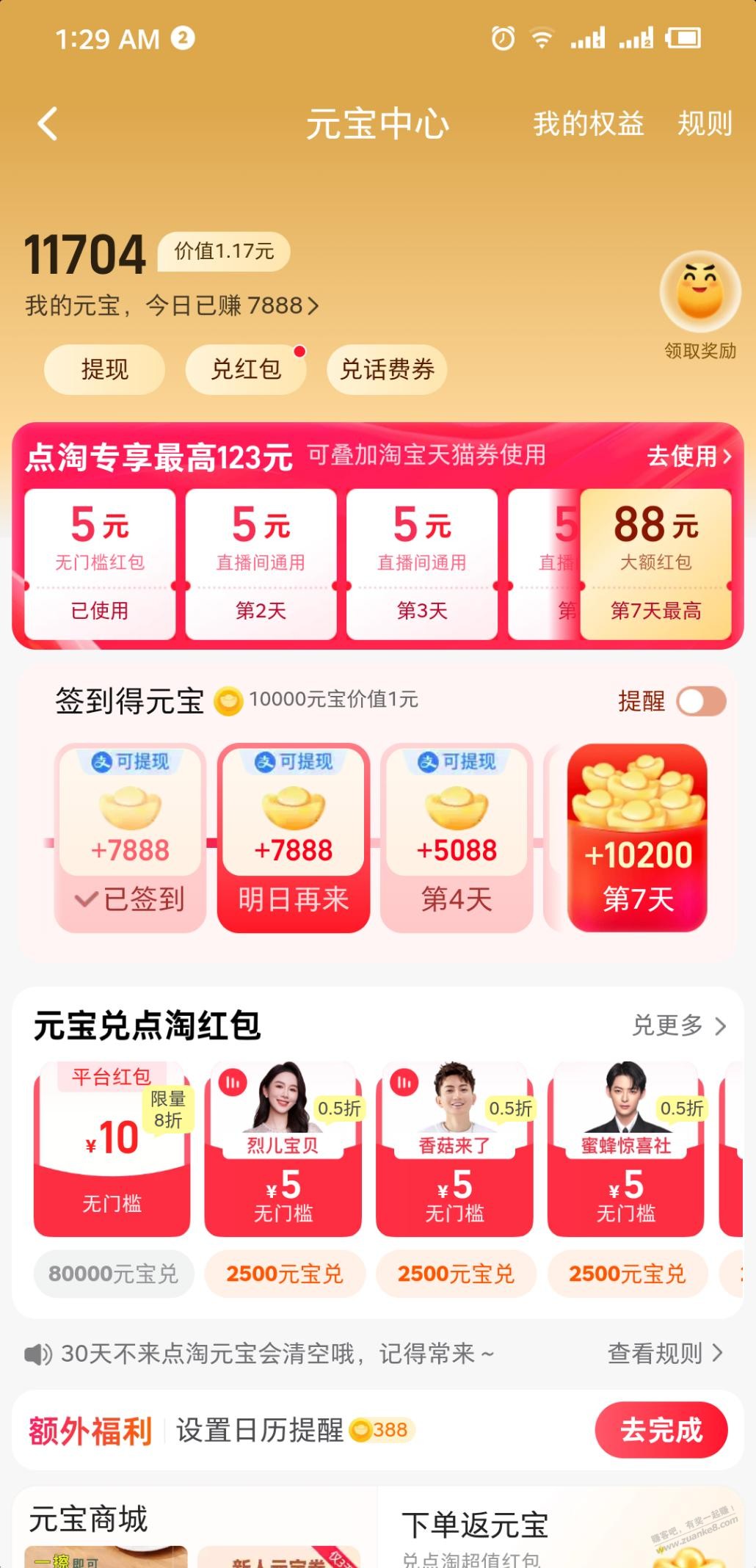Open 兑更多 red packets
The height and width of the screenshot is (1568, 756).
pos(679,1026)
